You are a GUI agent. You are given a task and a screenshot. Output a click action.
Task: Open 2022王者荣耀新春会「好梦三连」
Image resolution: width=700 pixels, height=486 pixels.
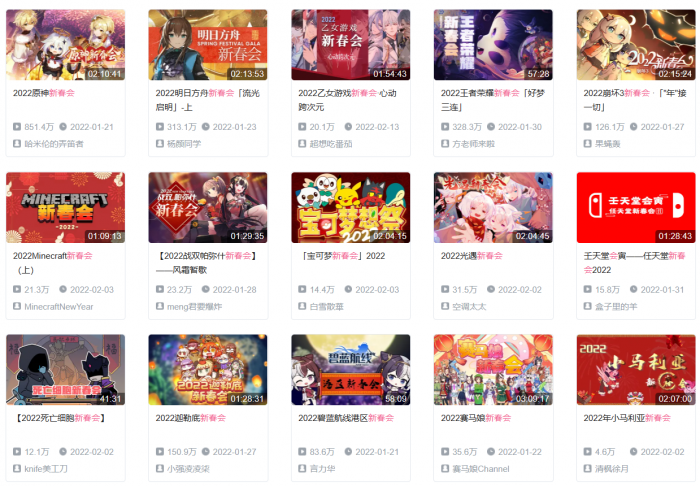click(493, 45)
